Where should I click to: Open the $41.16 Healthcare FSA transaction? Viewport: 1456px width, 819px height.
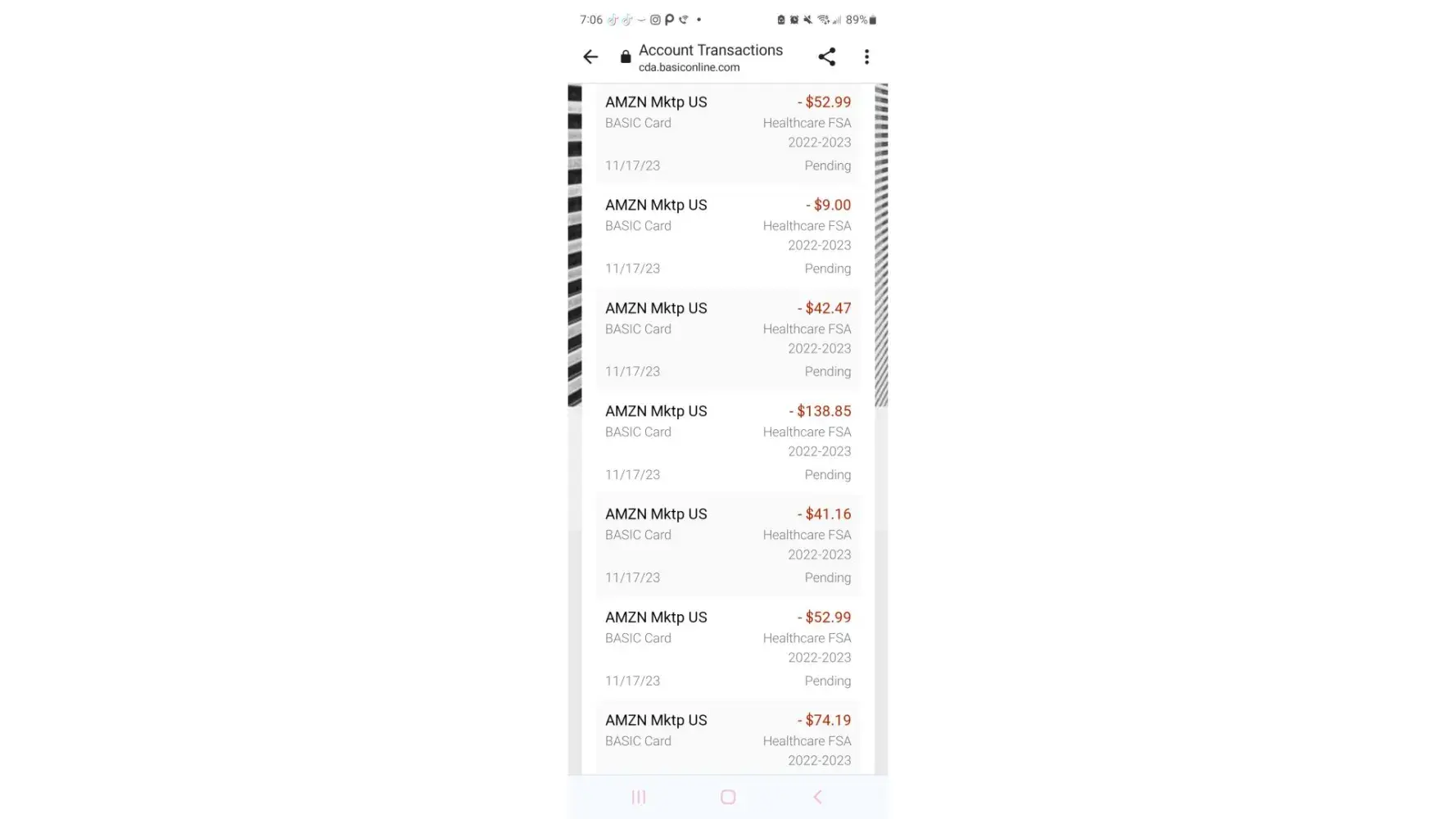tap(727, 545)
